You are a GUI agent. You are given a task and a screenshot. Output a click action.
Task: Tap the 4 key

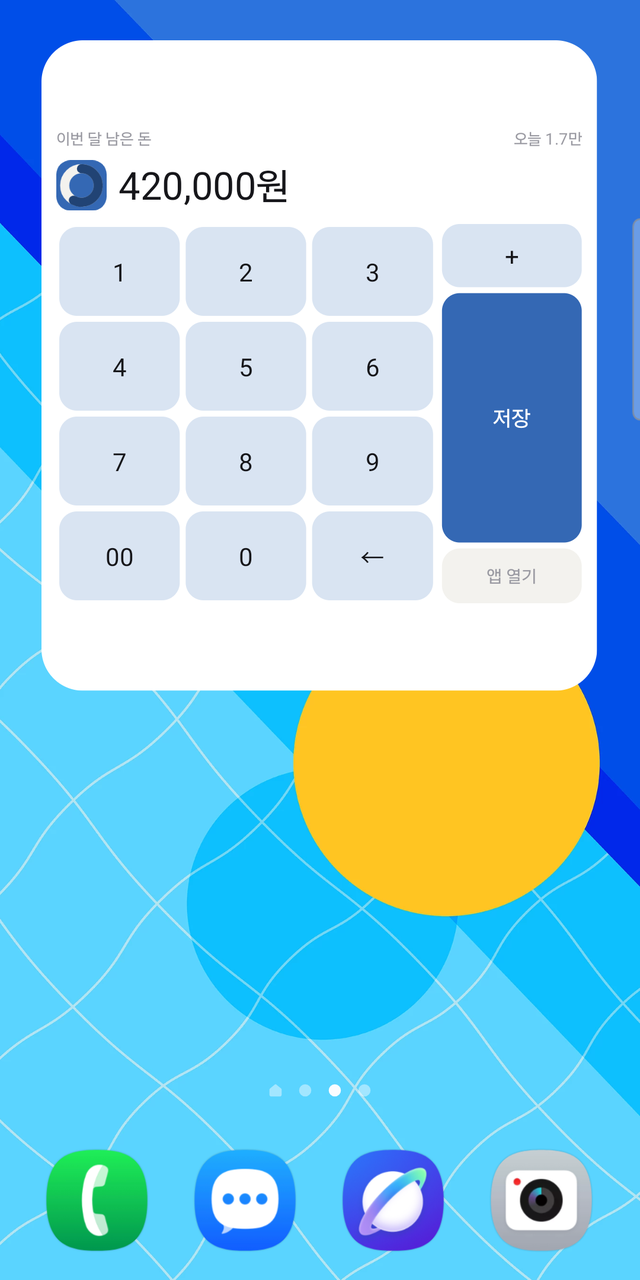[x=119, y=367]
